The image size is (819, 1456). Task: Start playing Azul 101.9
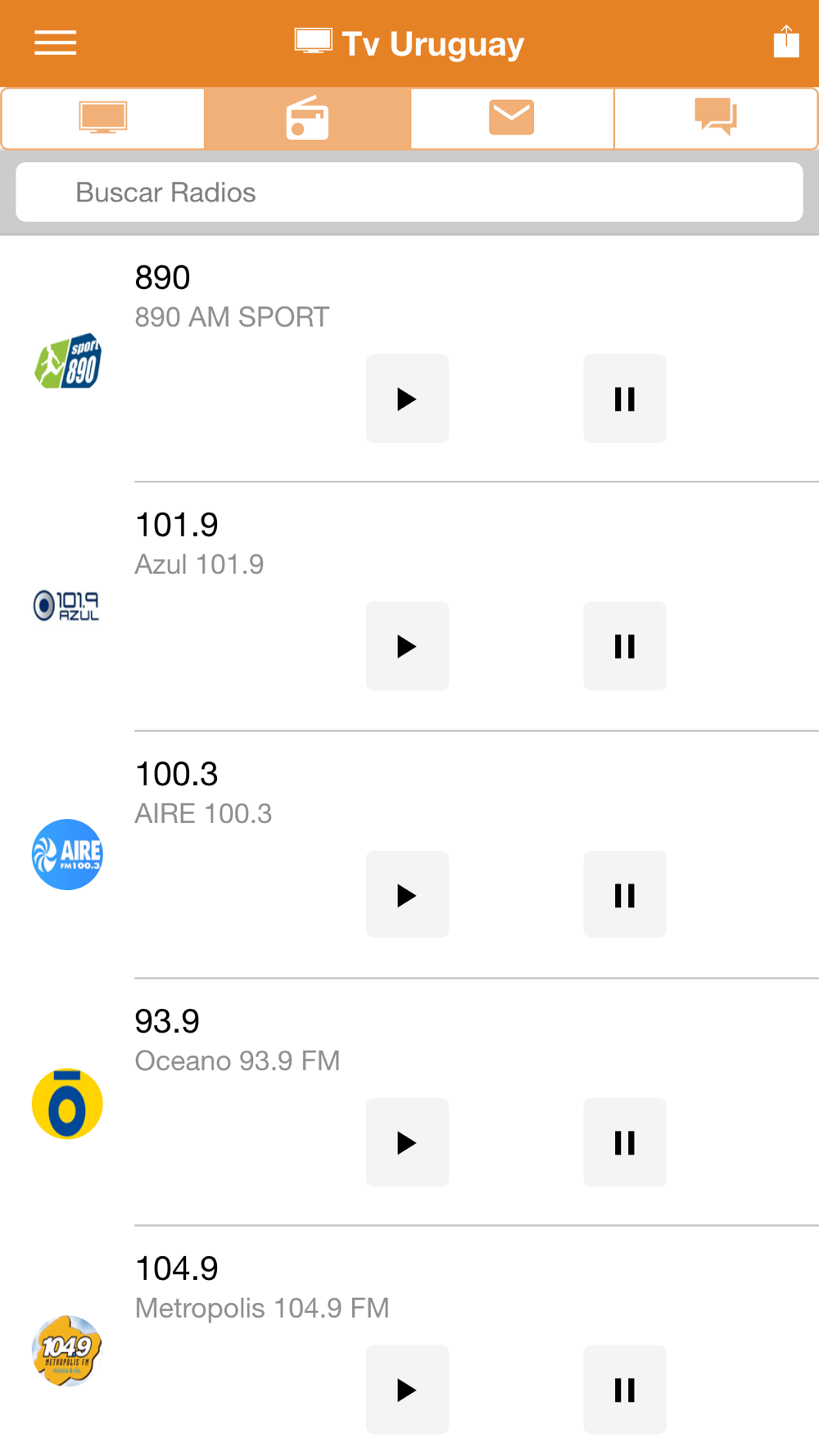click(407, 646)
